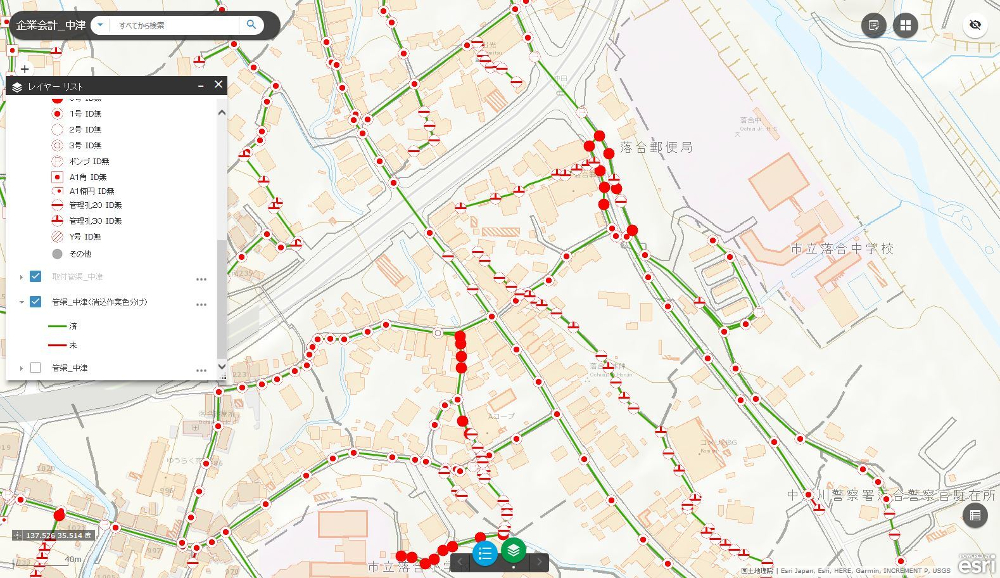This screenshot has height=578, width=1000.
Task: Tap the search field in the top bar
Action: [x=180, y=24]
